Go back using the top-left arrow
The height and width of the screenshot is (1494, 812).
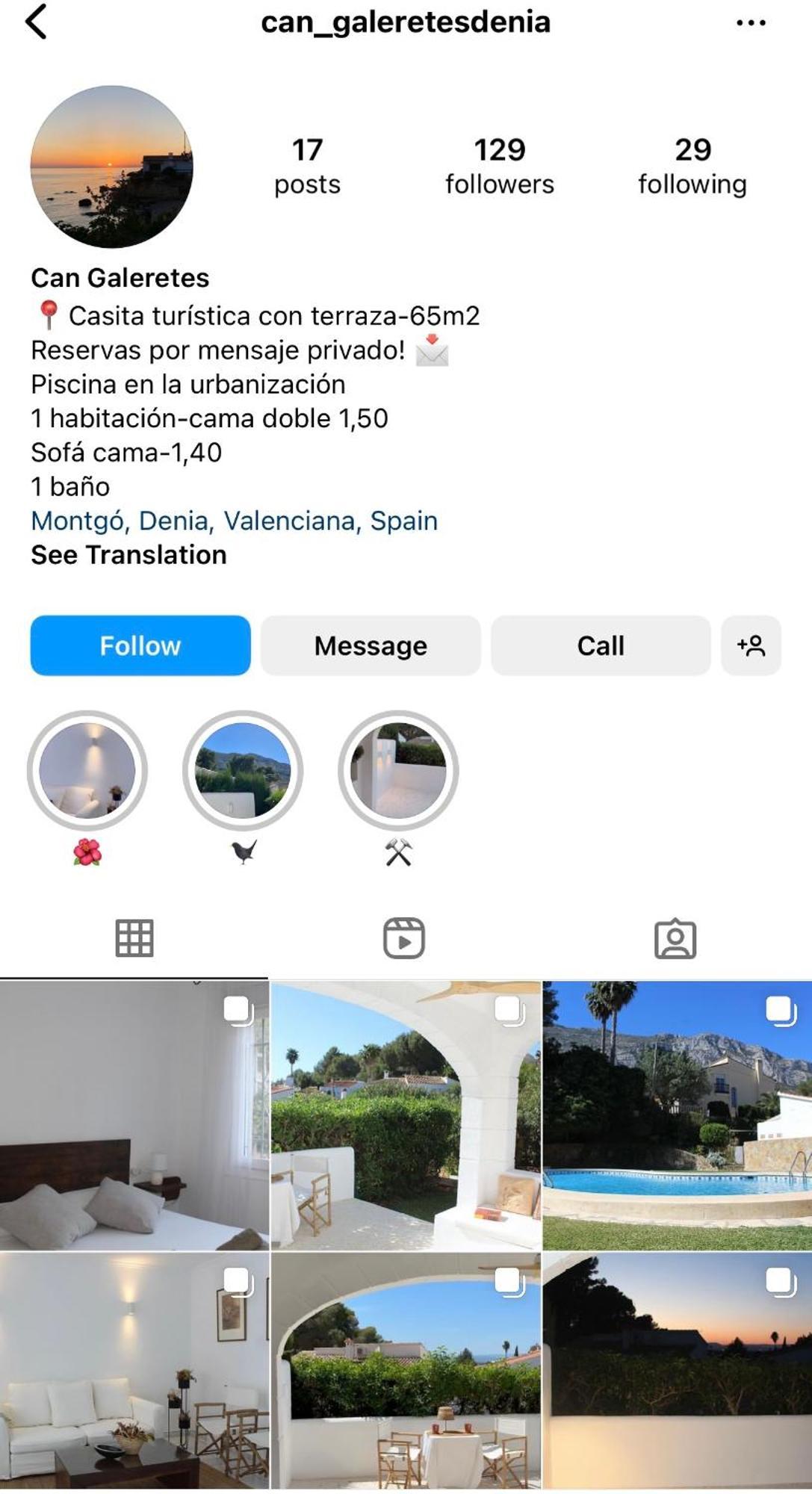(x=36, y=22)
